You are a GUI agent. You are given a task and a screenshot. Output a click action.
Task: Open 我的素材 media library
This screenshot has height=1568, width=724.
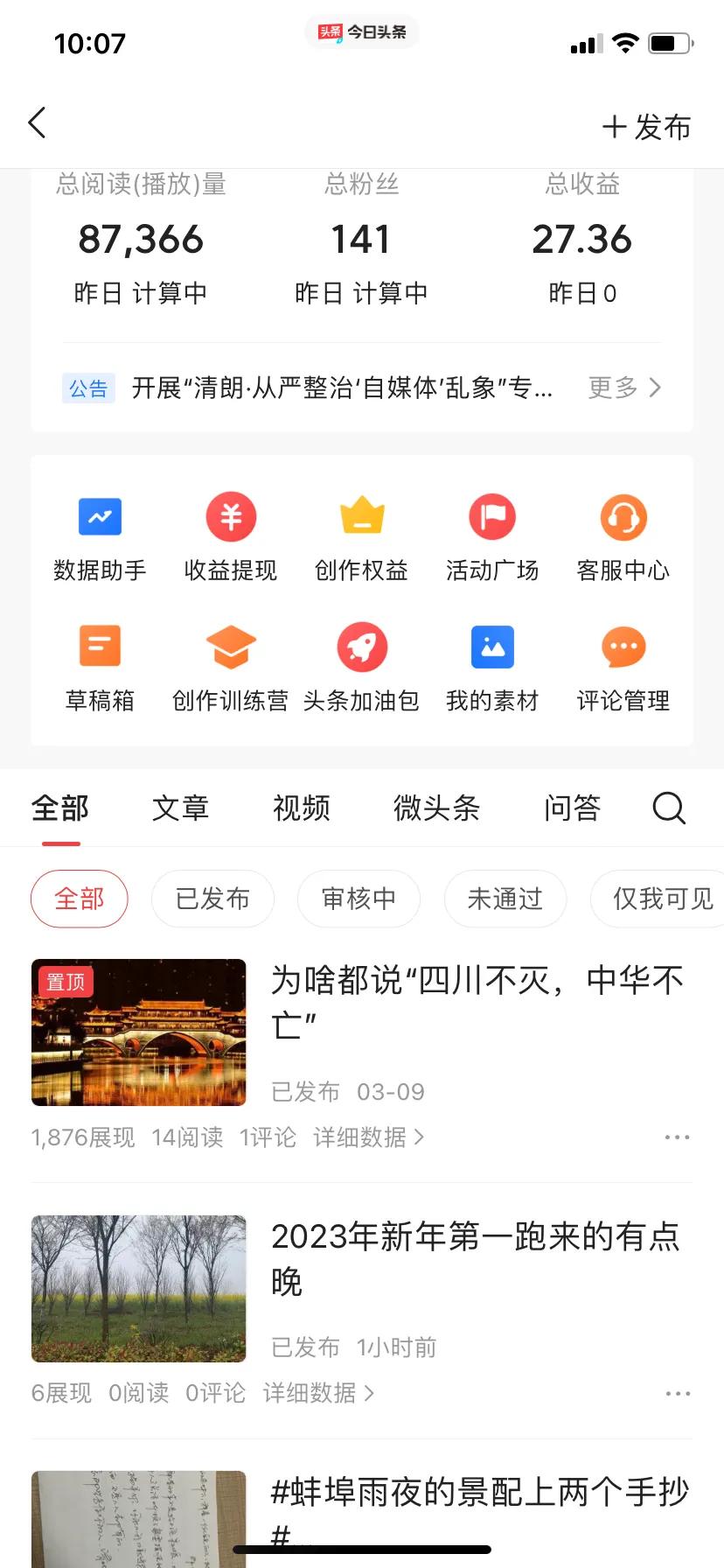pyautogui.click(x=492, y=667)
